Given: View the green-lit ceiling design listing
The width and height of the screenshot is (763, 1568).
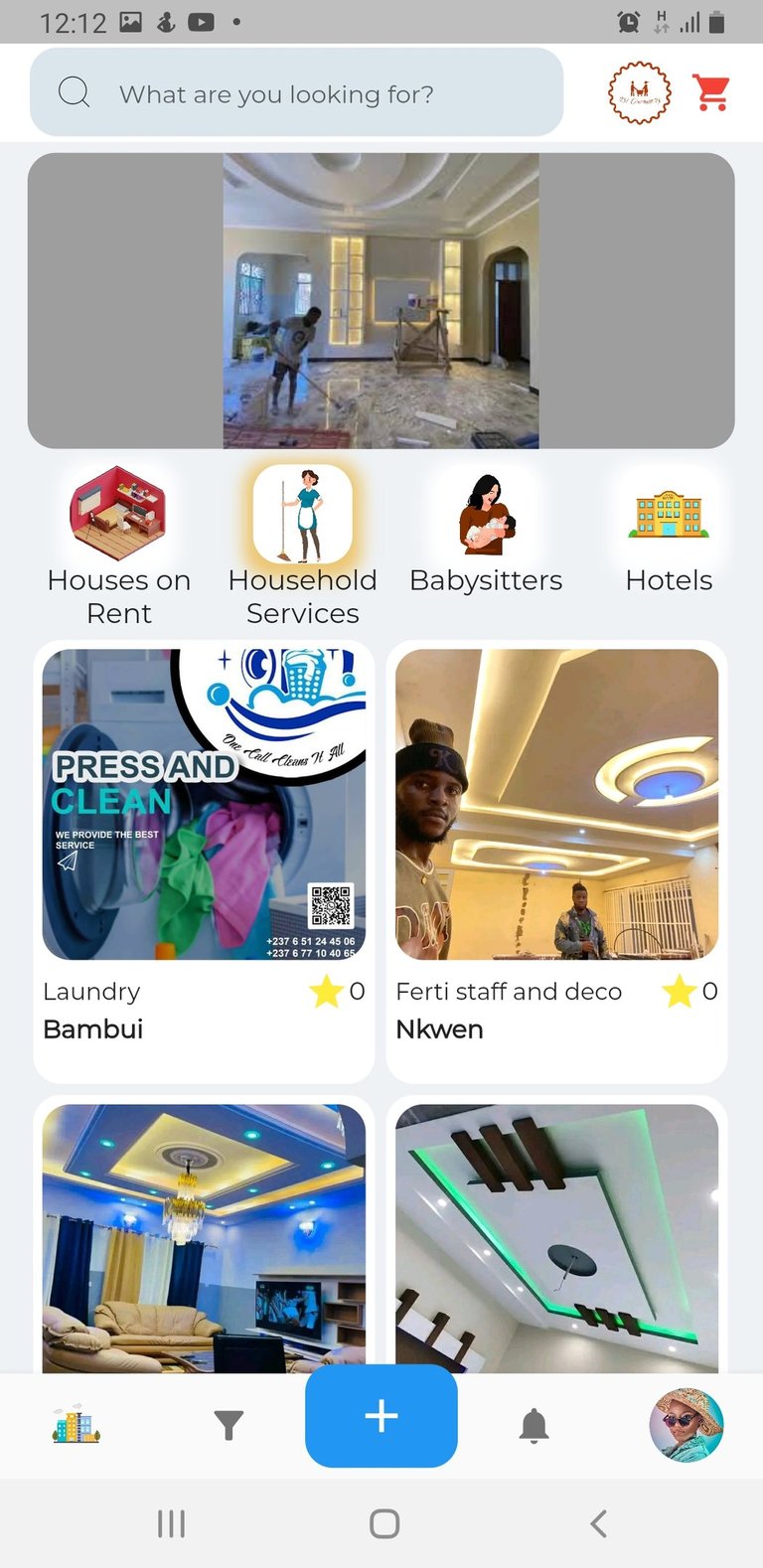Looking at the screenshot, I should pyautogui.click(x=556, y=1237).
